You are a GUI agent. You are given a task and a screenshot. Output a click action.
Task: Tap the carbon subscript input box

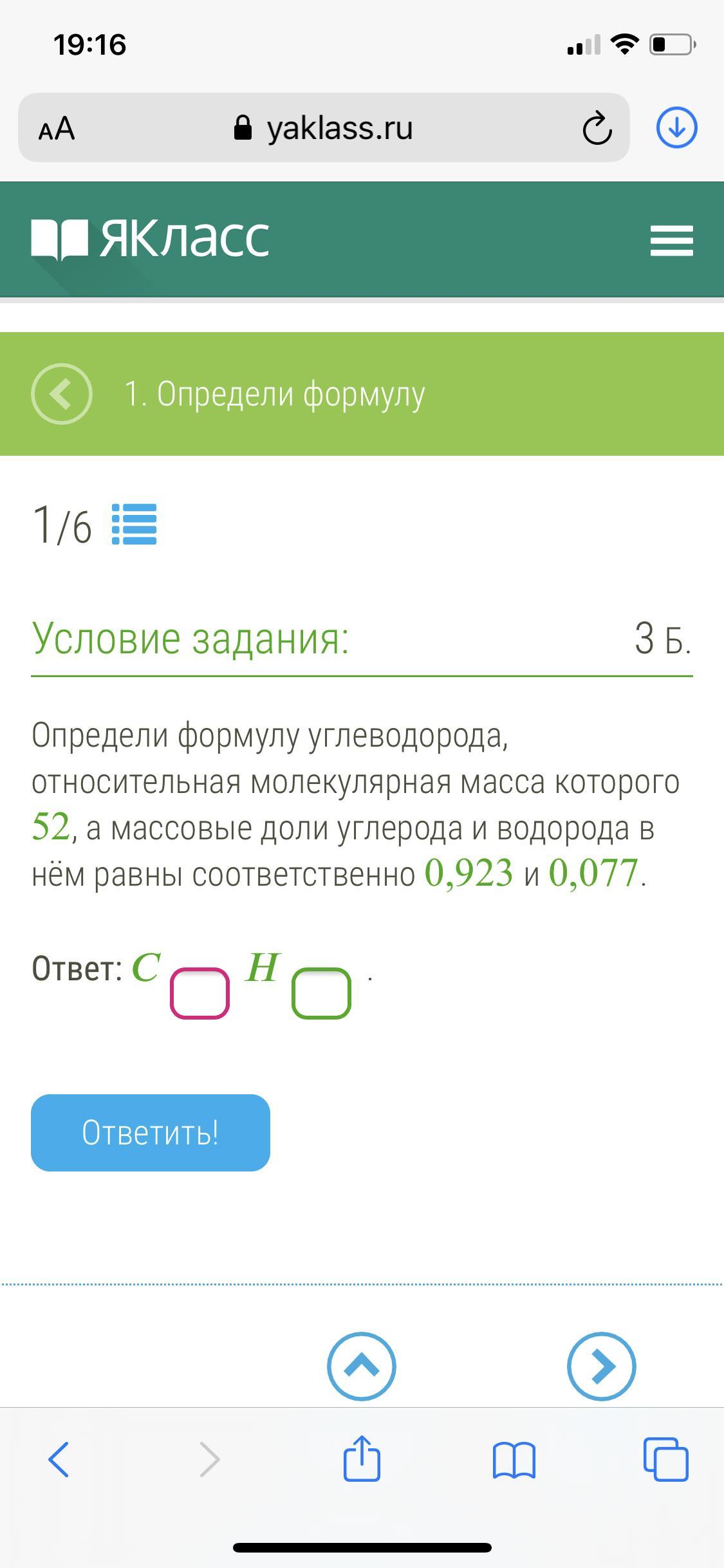(x=200, y=993)
